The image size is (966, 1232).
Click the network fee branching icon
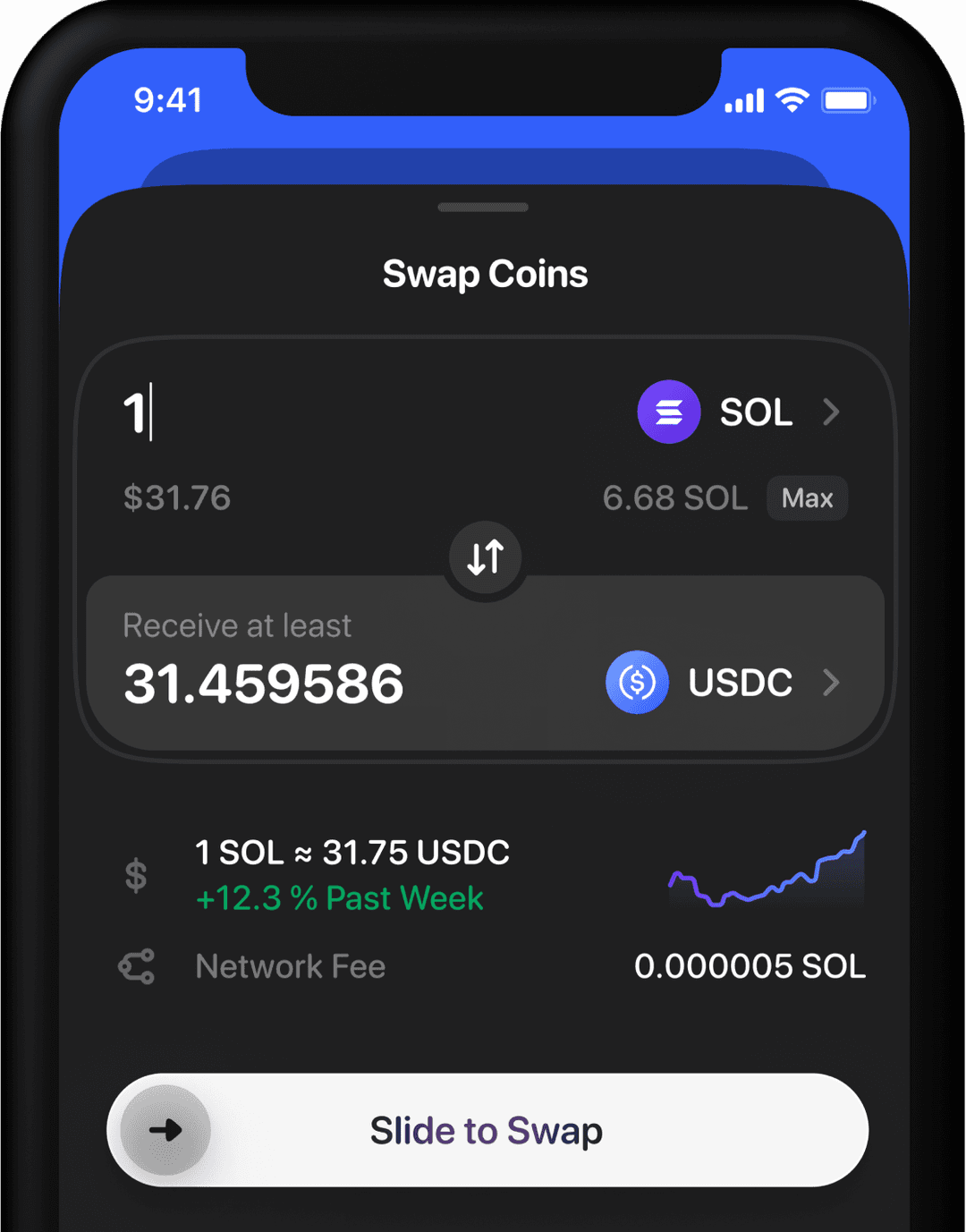tap(134, 966)
